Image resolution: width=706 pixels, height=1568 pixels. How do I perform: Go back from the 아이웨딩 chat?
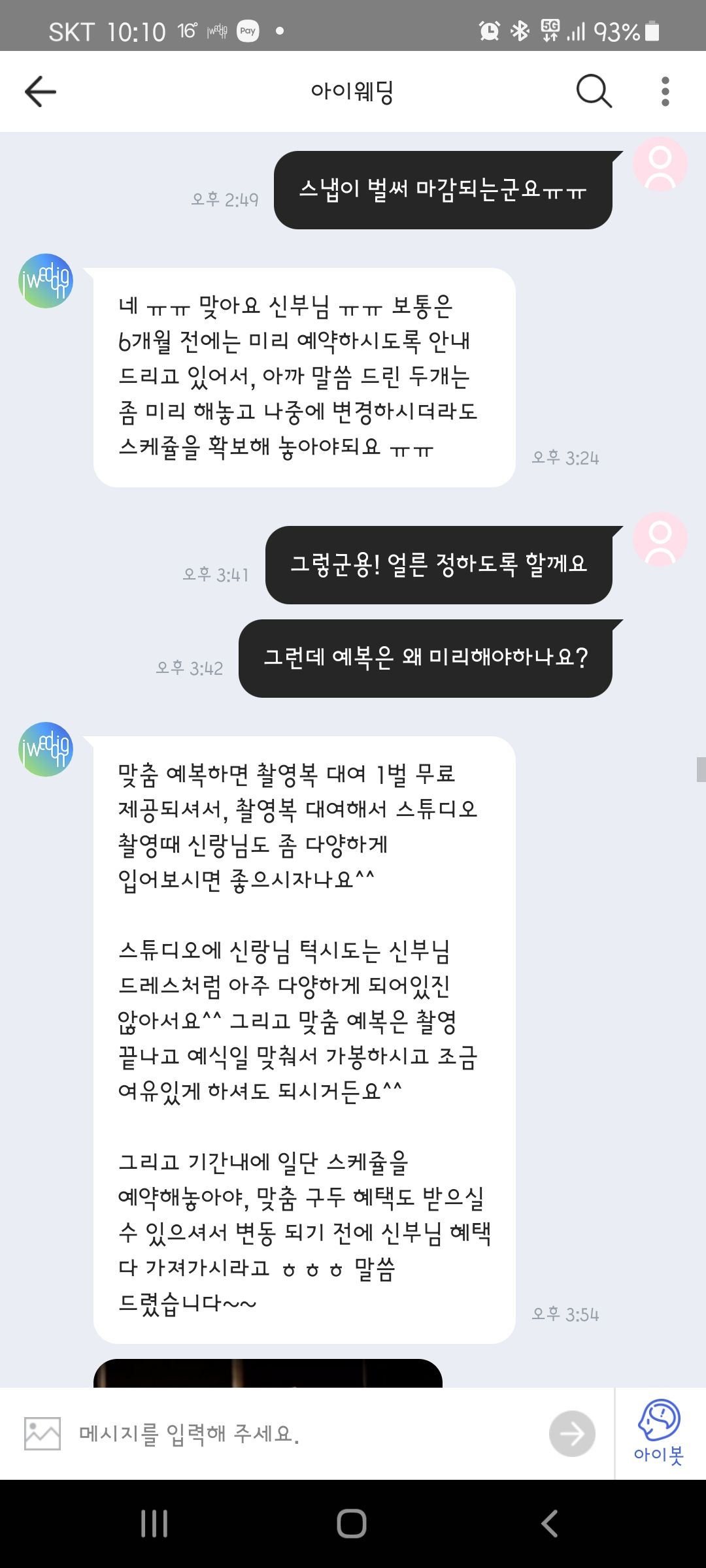[41, 91]
